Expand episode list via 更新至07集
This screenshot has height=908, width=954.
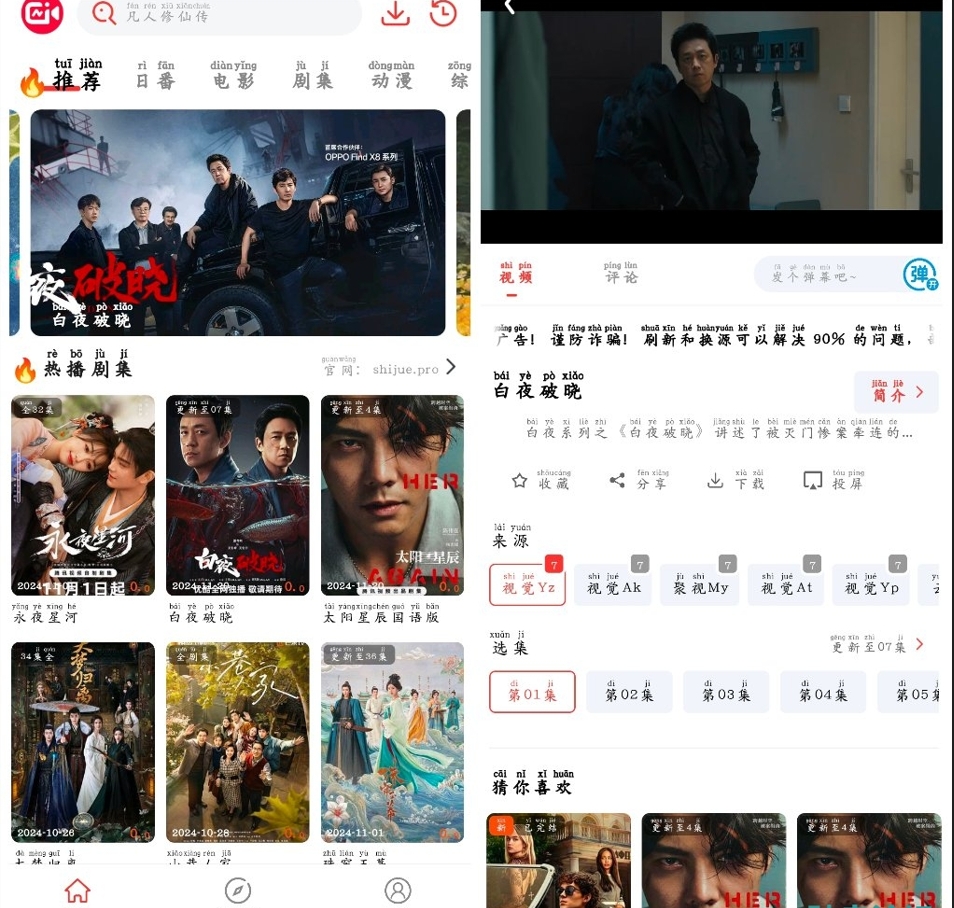pos(878,645)
